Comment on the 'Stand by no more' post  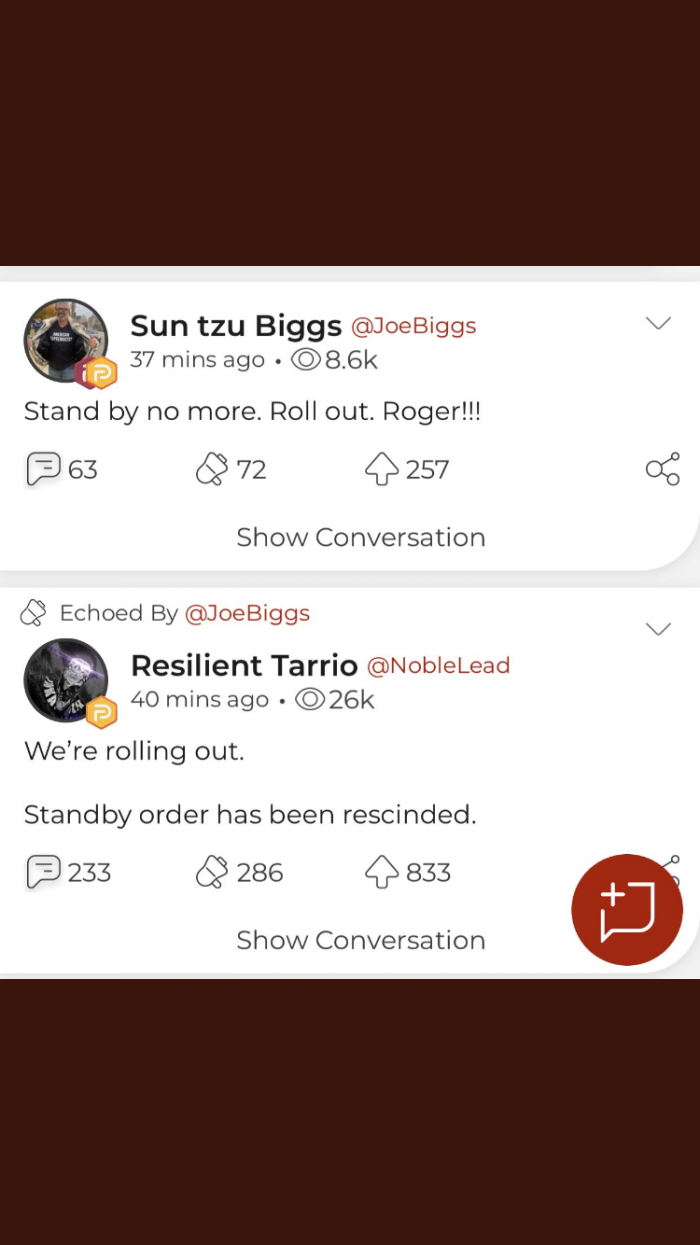(44, 469)
